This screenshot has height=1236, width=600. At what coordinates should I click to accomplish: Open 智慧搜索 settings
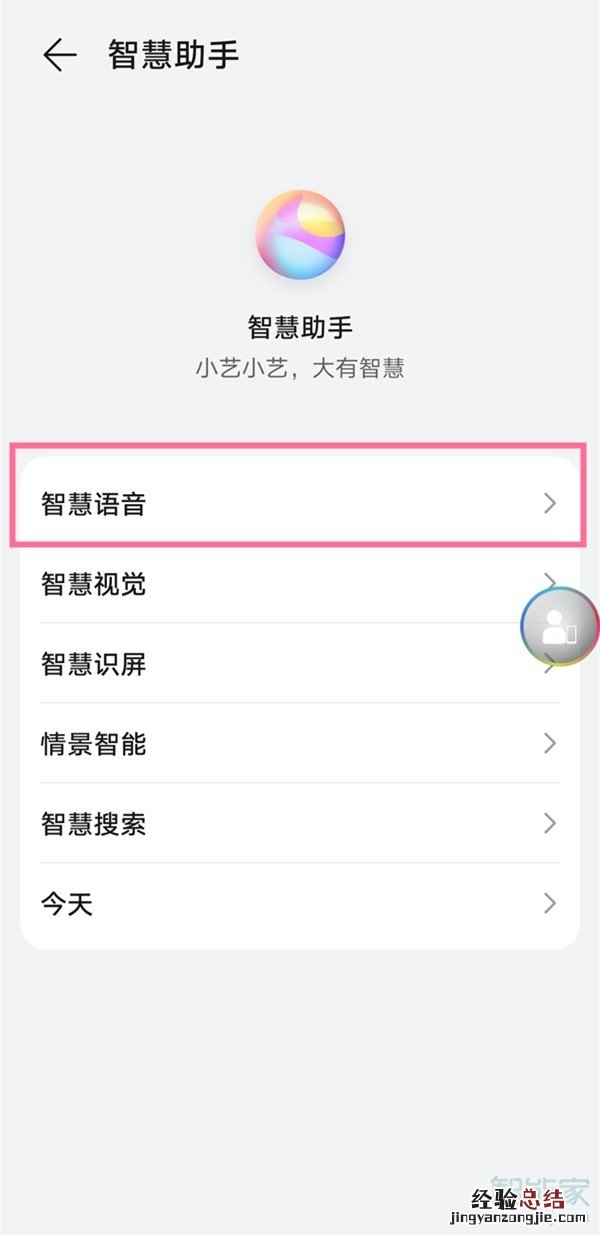(298, 823)
